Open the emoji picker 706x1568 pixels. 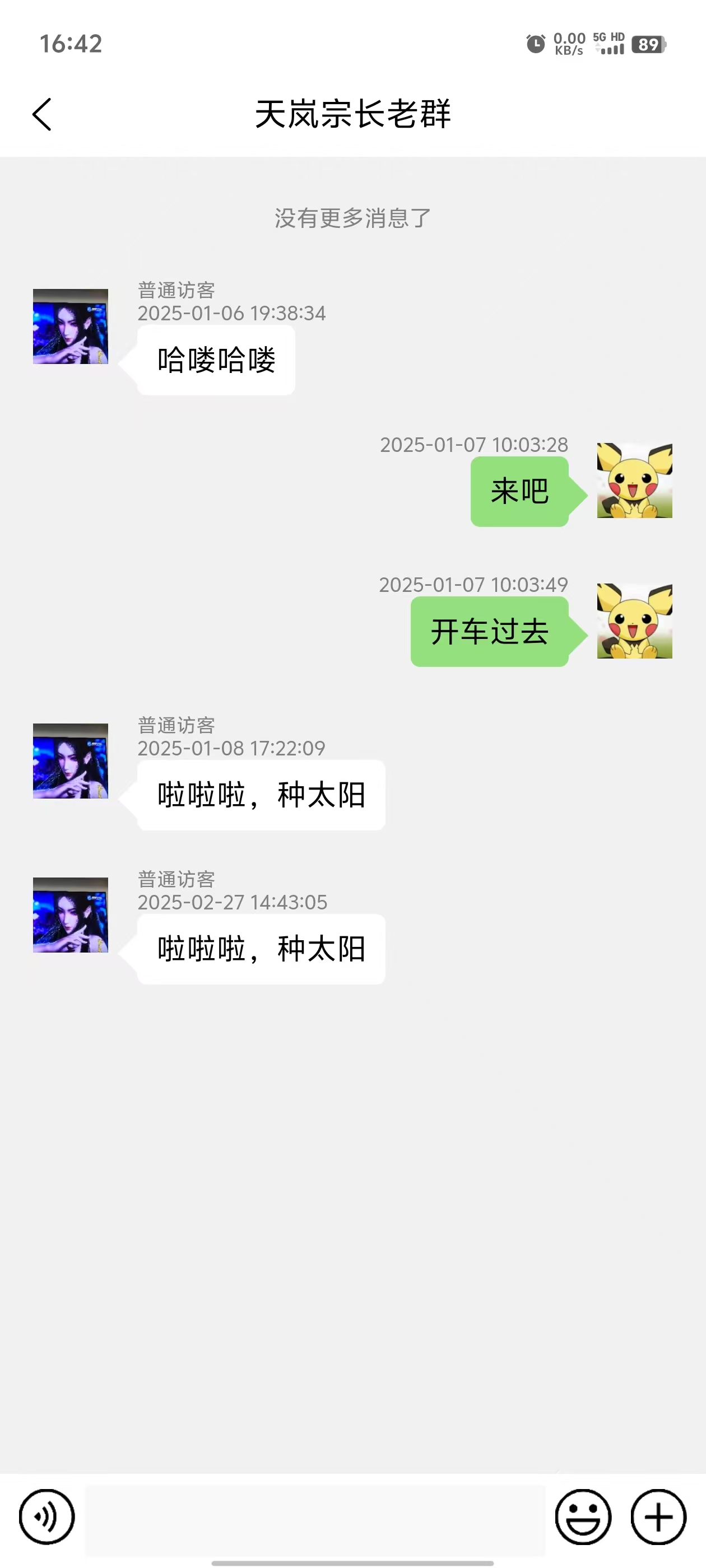click(583, 1517)
